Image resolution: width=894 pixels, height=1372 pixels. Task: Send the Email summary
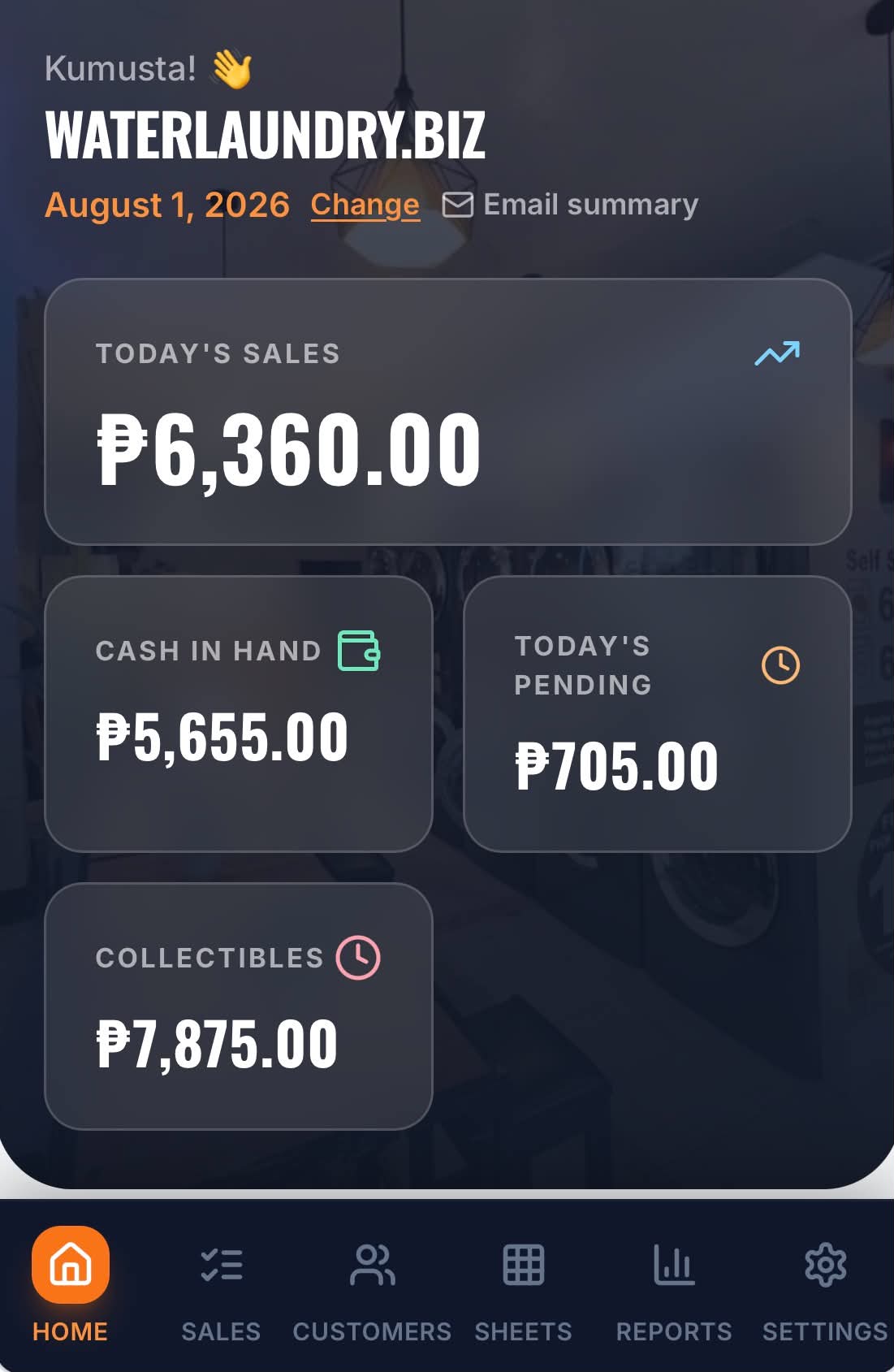(570, 205)
